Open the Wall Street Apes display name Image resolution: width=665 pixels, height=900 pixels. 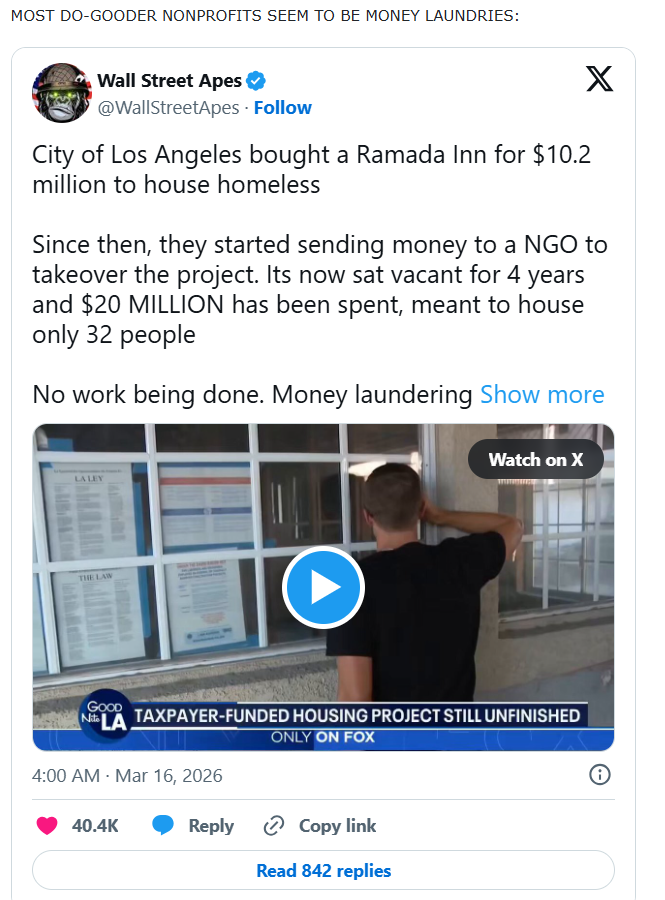(x=169, y=81)
